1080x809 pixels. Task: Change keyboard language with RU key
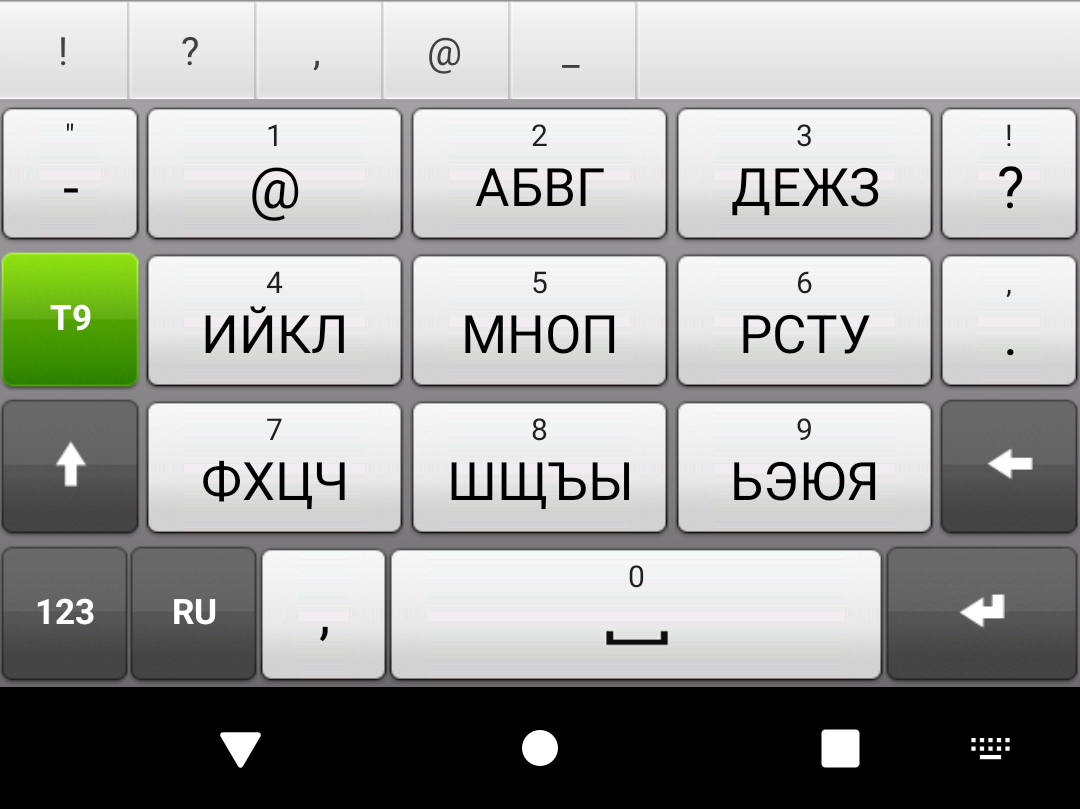click(194, 612)
